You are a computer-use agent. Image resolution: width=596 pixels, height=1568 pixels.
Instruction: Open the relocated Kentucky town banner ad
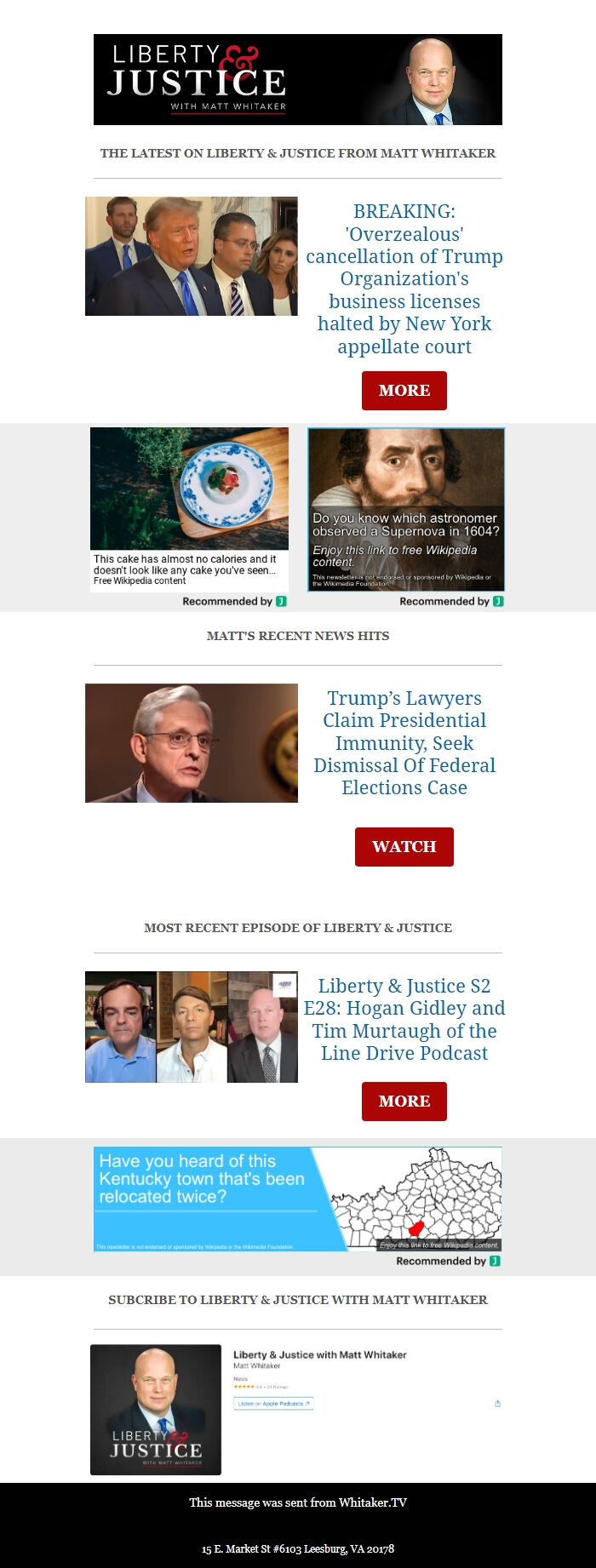(297, 1199)
